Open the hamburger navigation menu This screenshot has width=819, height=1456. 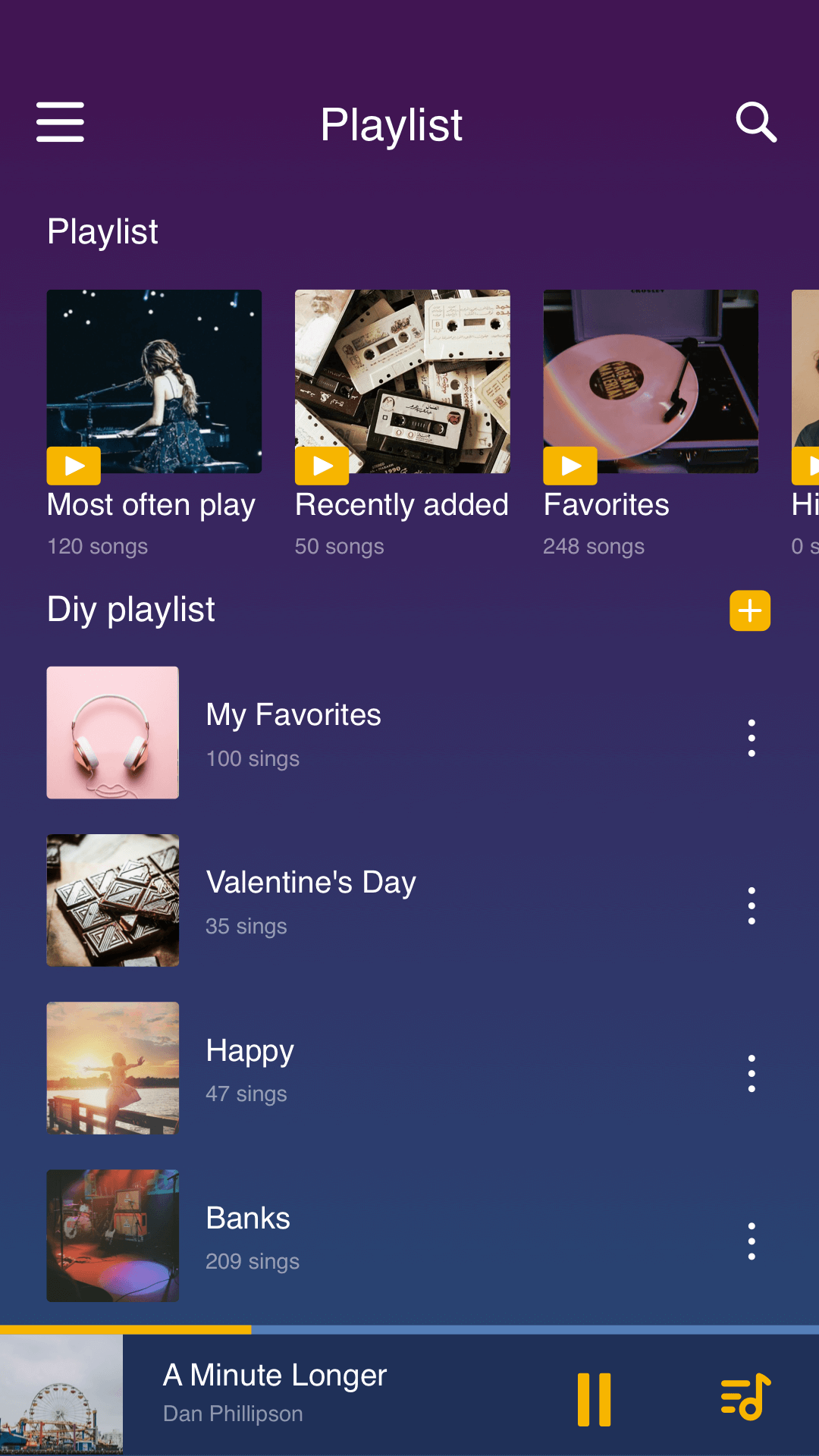coord(60,122)
